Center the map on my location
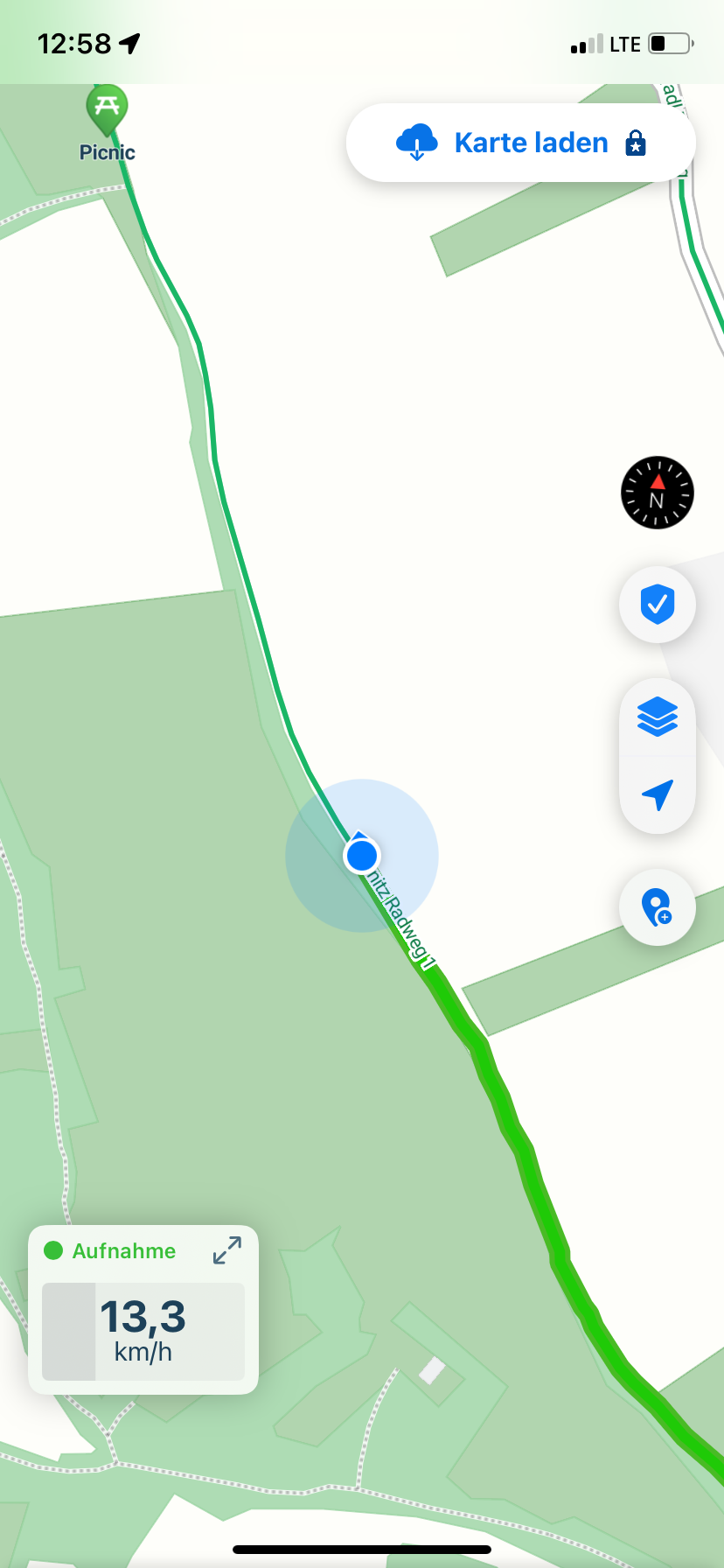The width and height of the screenshot is (724, 1568). tap(657, 794)
